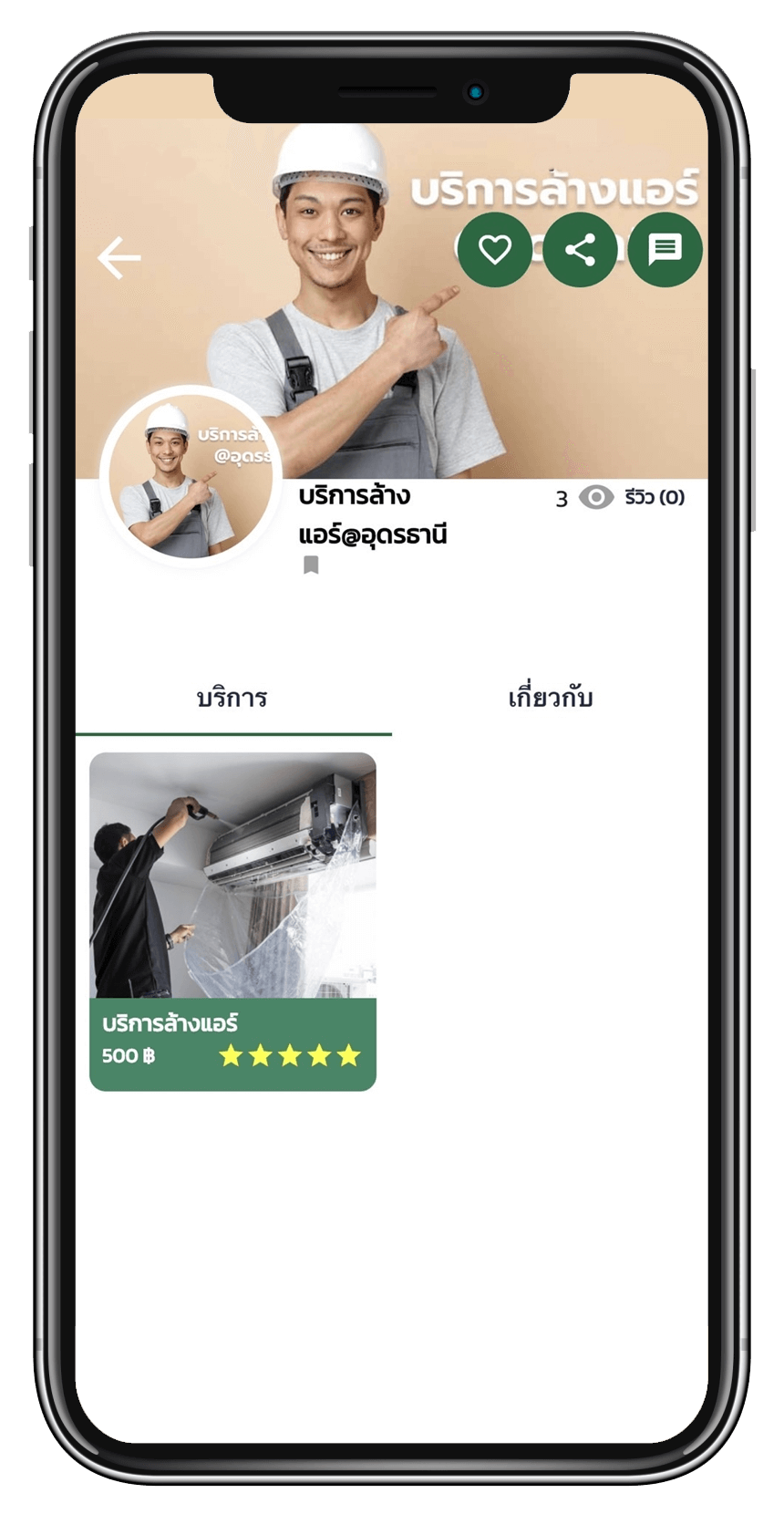Open chat with the service provider
This screenshot has width=784, height=1514.
pyautogui.click(x=665, y=249)
